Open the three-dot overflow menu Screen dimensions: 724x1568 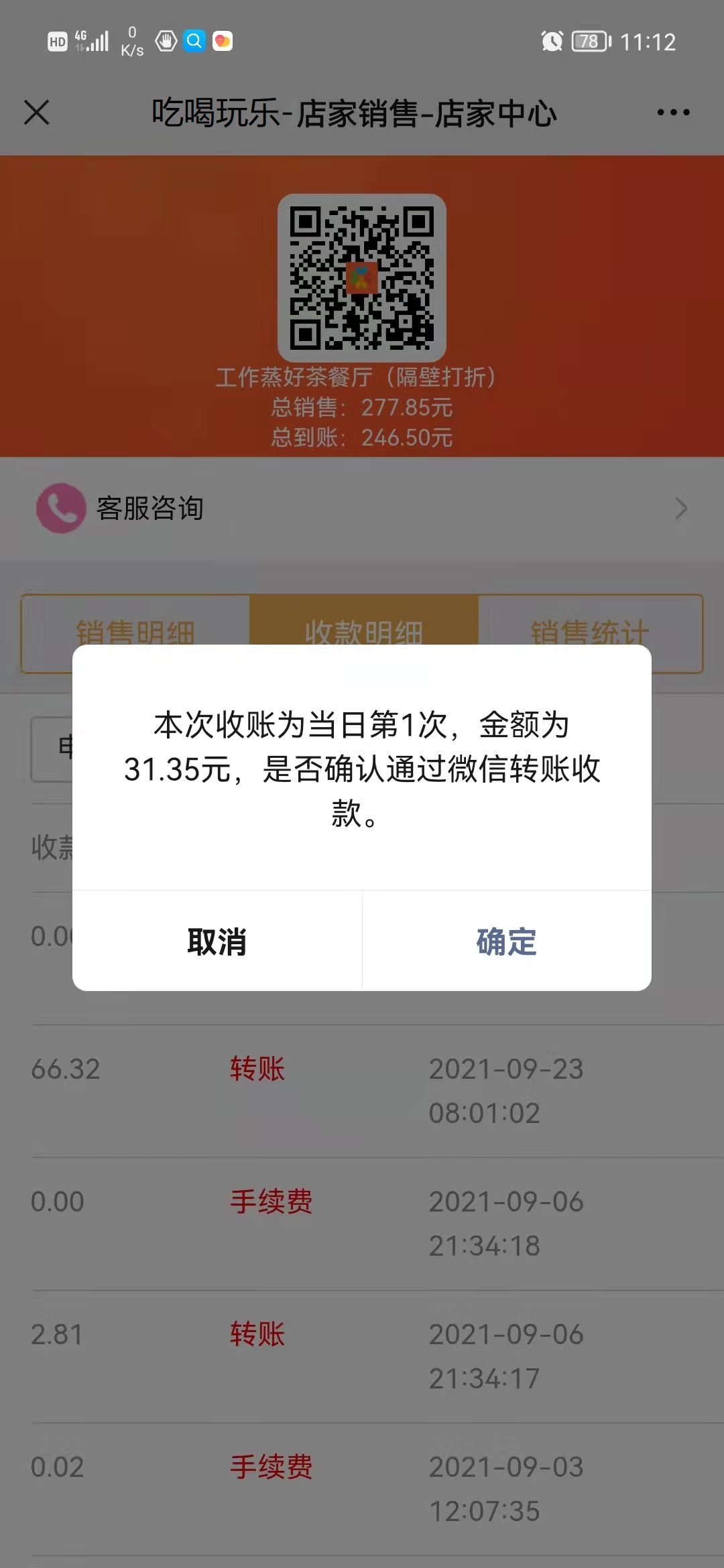tap(673, 113)
